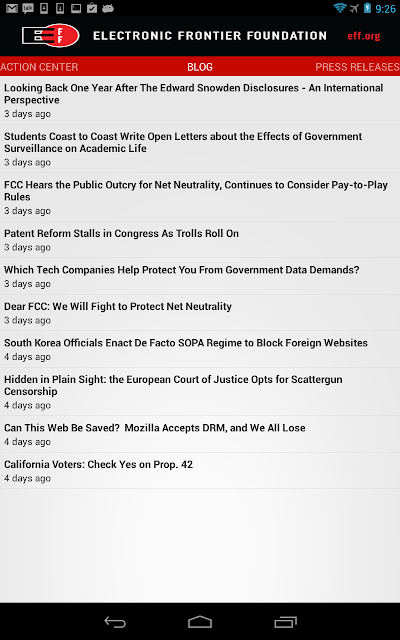Open Dear FCC Net Neutrality post
The height and width of the screenshot is (640, 400).
pyautogui.click(x=200, y=313)
